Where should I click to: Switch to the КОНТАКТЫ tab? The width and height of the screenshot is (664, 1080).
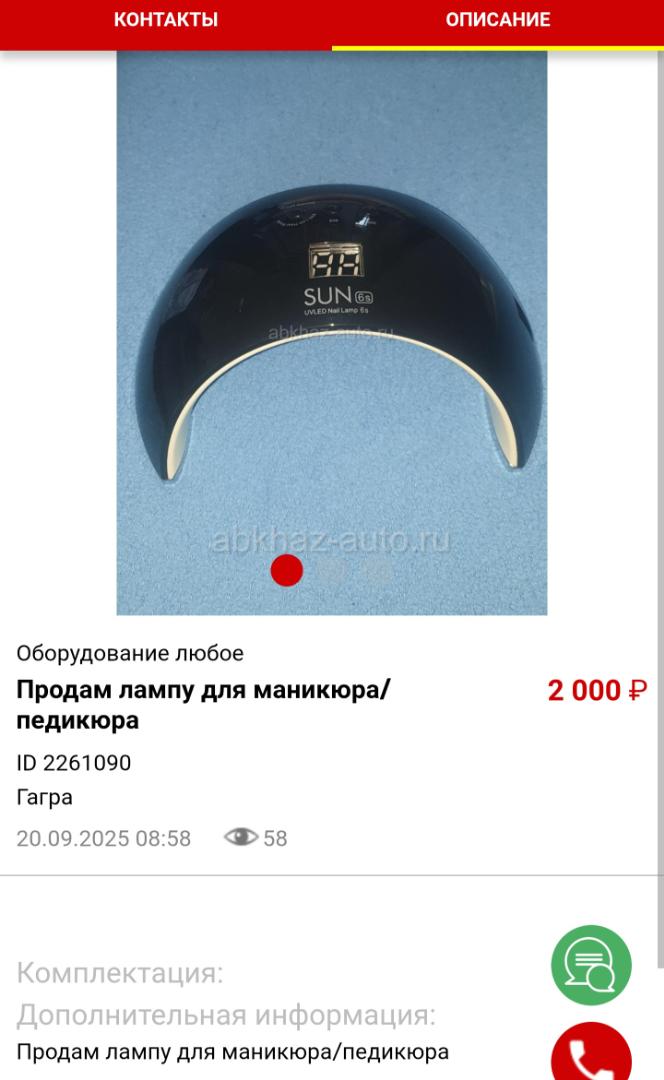(166, 20)
